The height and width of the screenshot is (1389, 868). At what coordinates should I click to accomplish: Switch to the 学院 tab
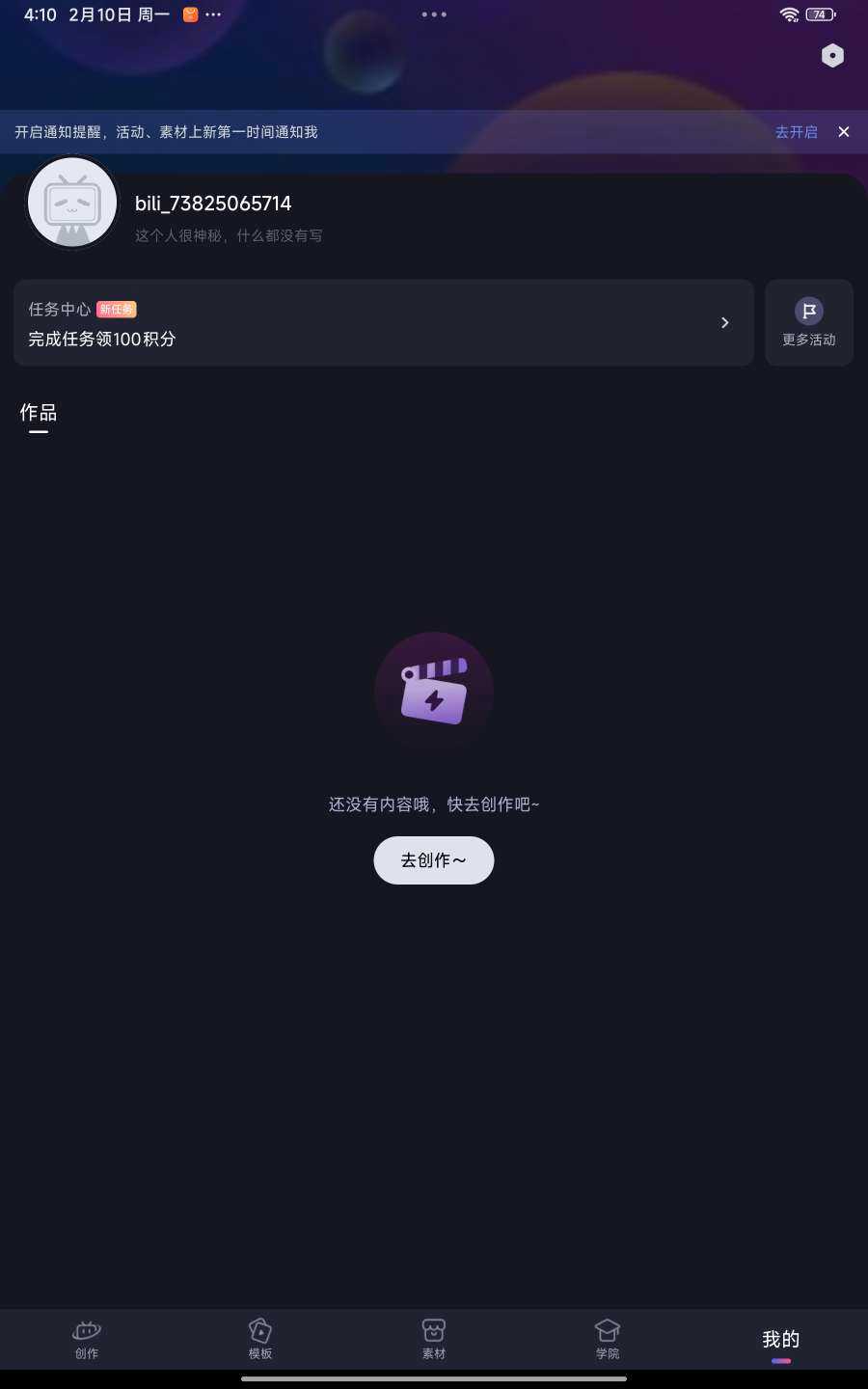[x=608, y=1339]
